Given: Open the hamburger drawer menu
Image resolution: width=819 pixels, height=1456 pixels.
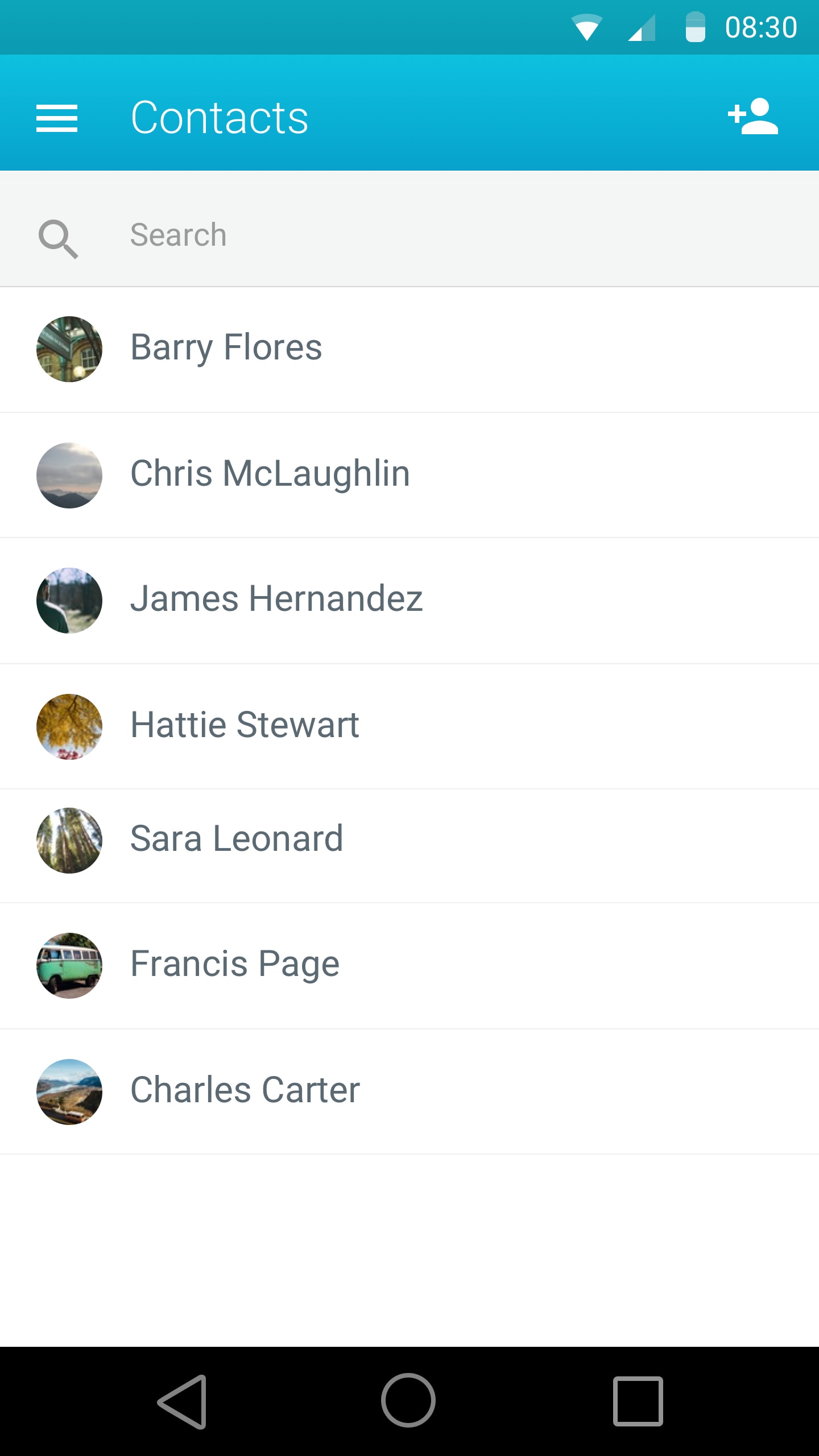Looking at the screenshot, I should pos(56,118).
